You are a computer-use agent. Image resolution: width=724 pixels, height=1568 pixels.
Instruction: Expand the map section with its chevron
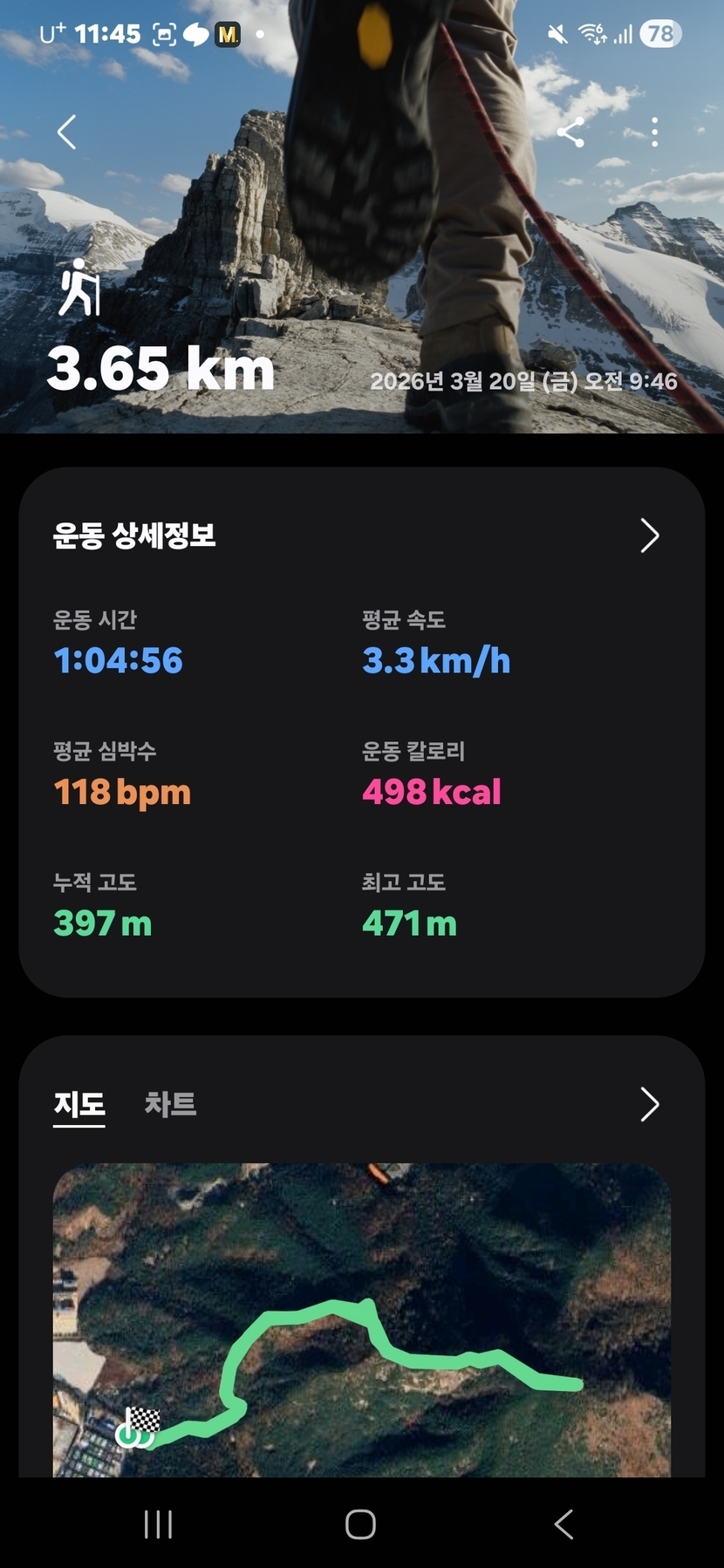[x=649, y=1104]
